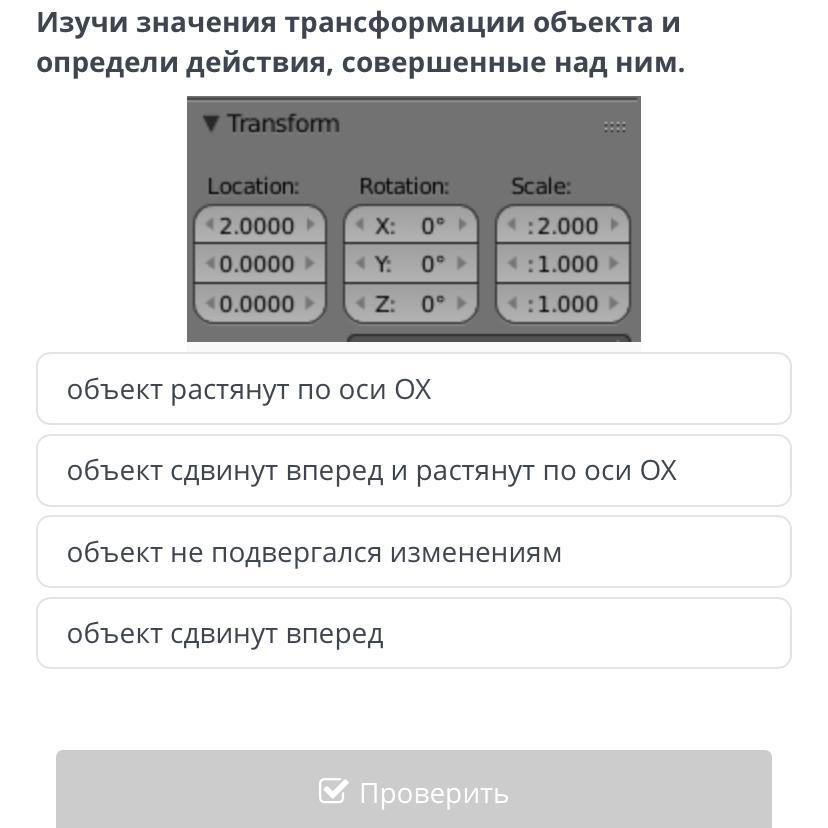The image size is (828, 828).
Task: Select the answer "объект сдвинут вперед"
Action: click(x=413, y=633)
